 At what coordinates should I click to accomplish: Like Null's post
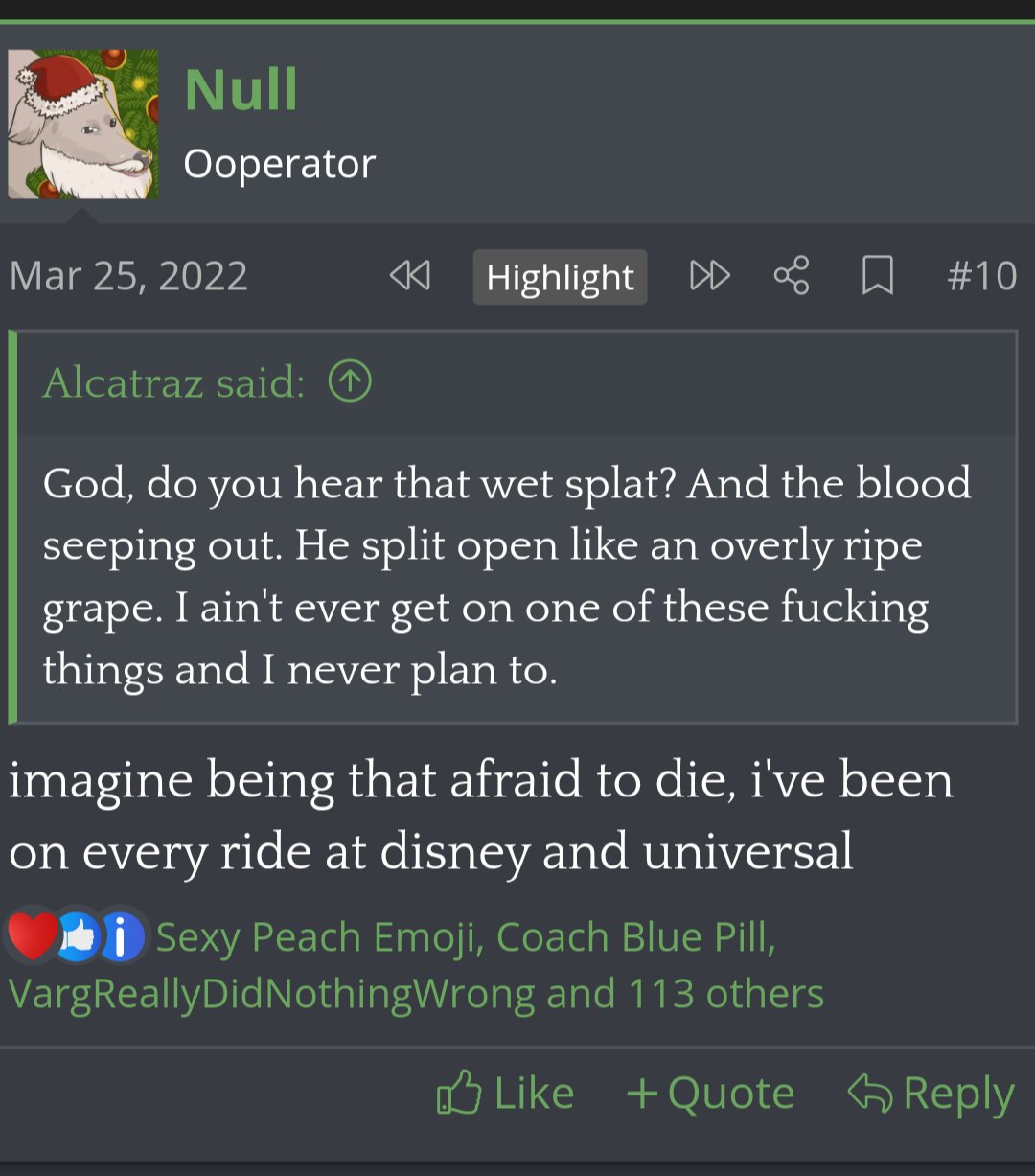(505, 1094)
